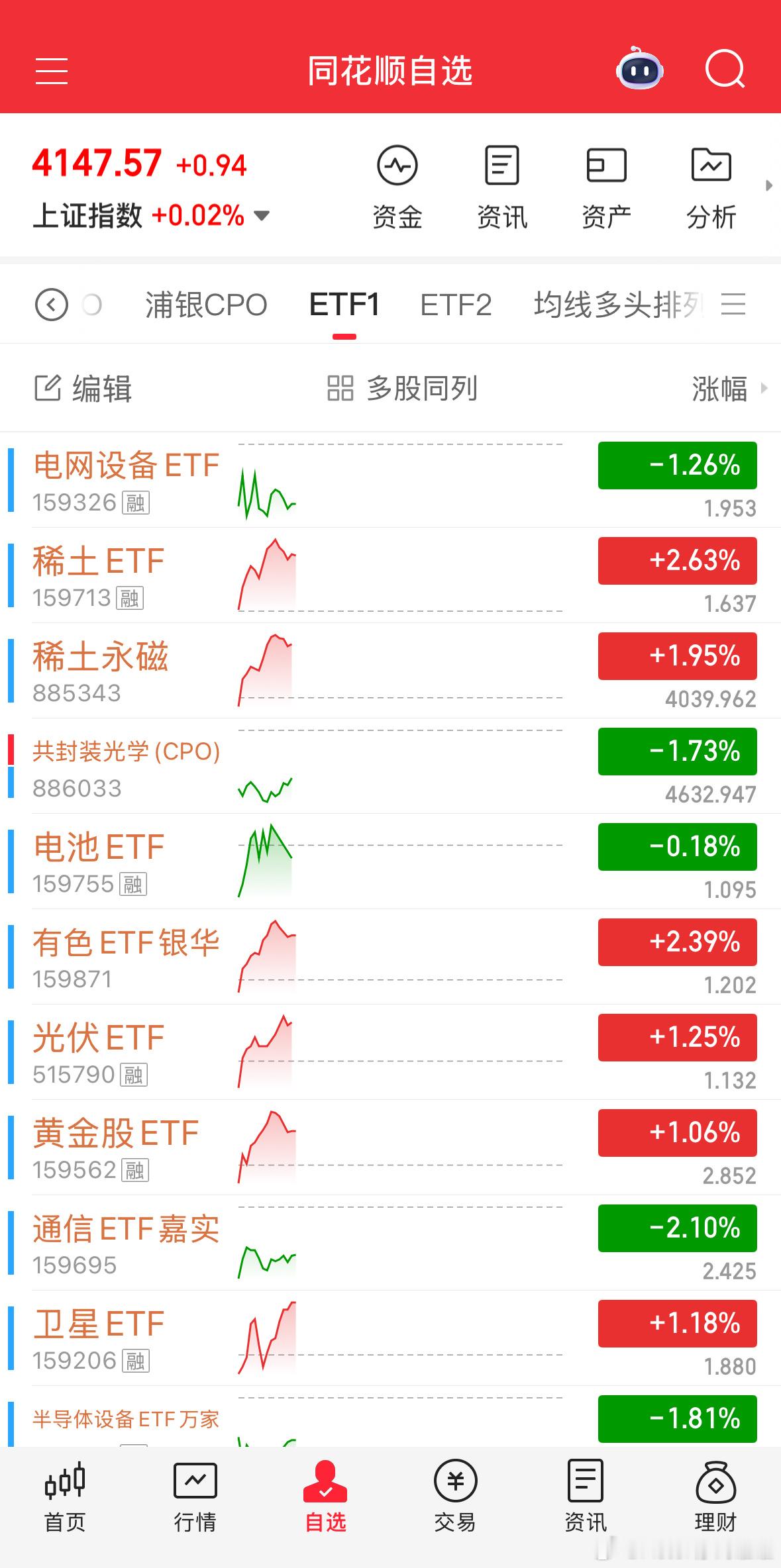Screen dimensions: 781x1568
Task: Switch to the ETF2 tab
Action: [x=456, y=305]
